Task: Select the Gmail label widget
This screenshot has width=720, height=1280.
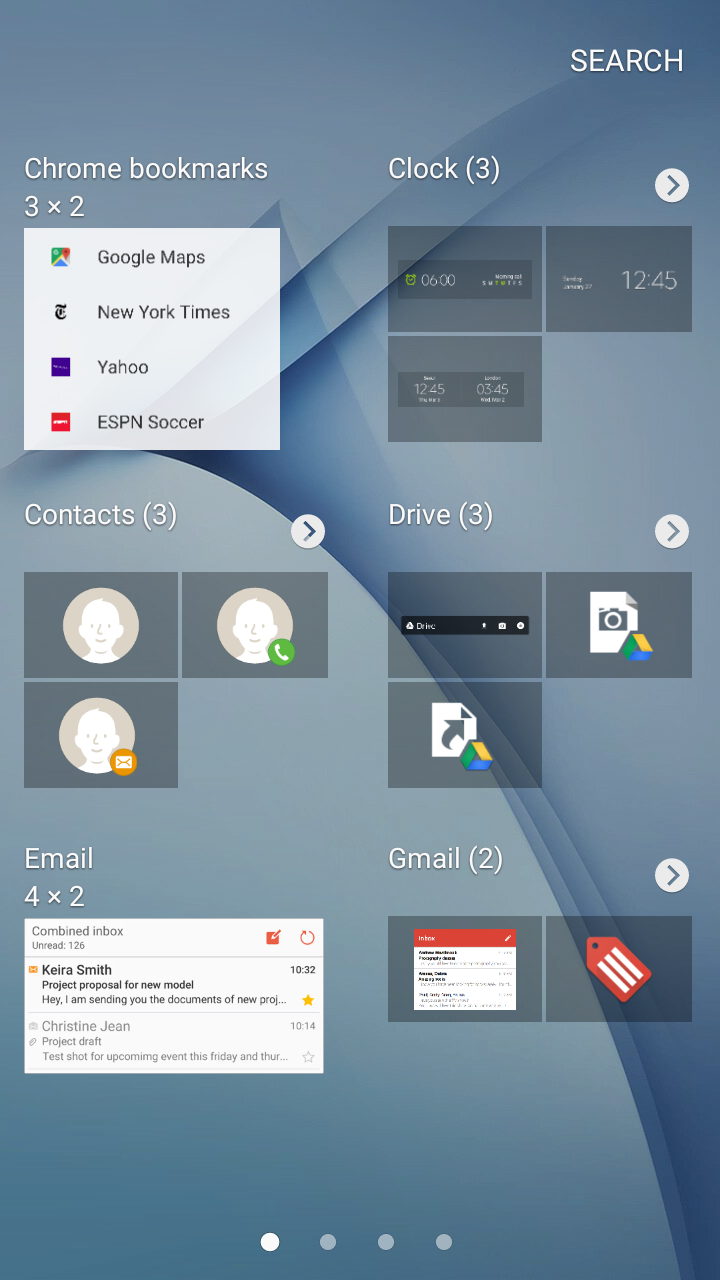Action: point(619,969)
